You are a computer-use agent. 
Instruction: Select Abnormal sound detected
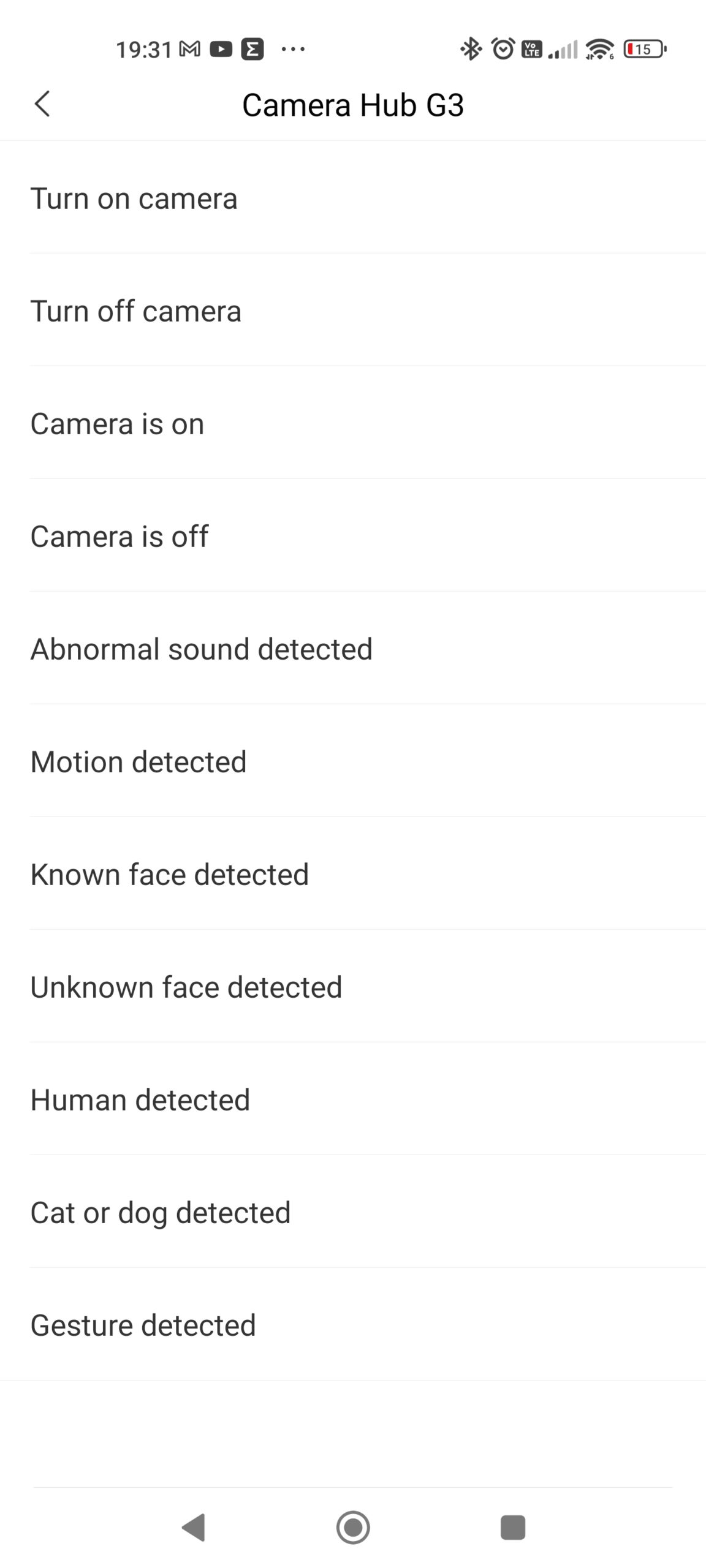click(x=353, y=649)
